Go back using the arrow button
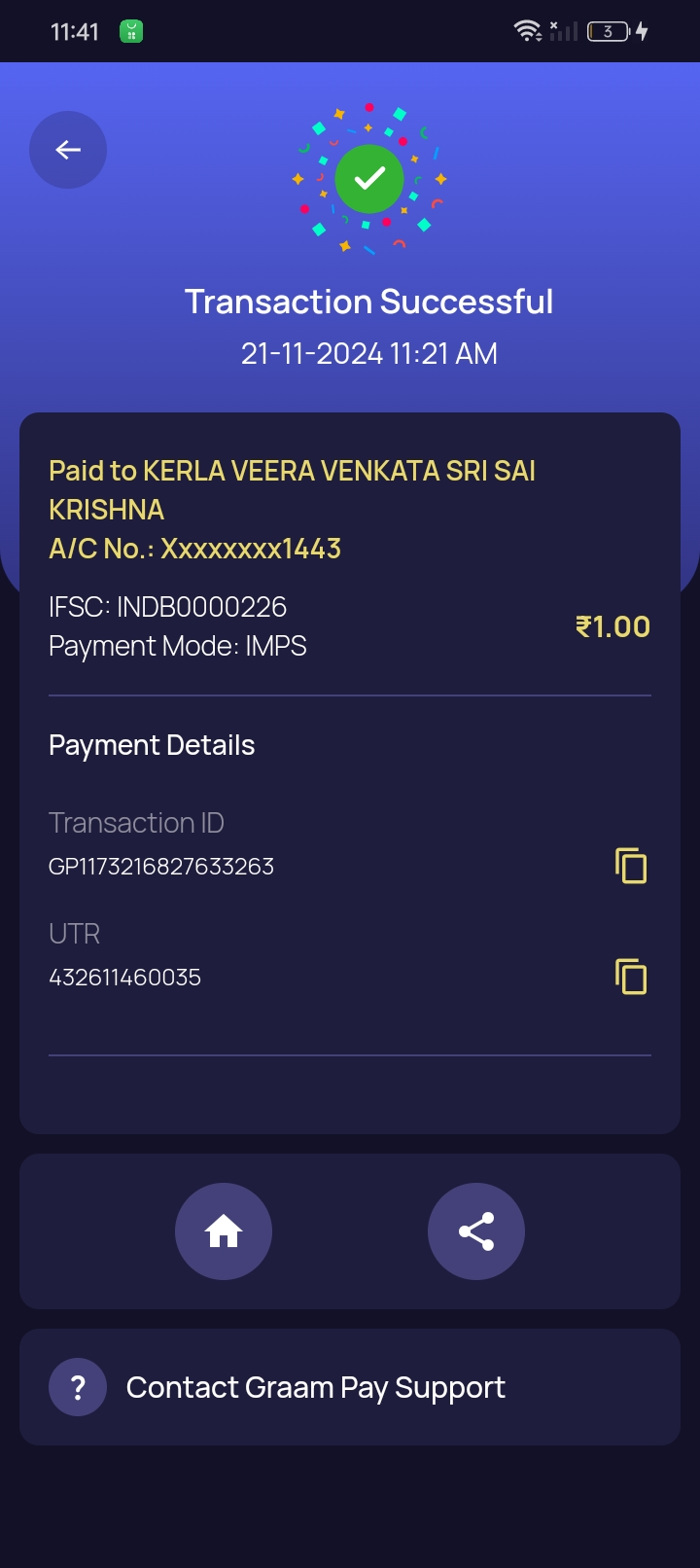Image resolution: width=700 pixels, height=1568 pixels. click(68, 150)
